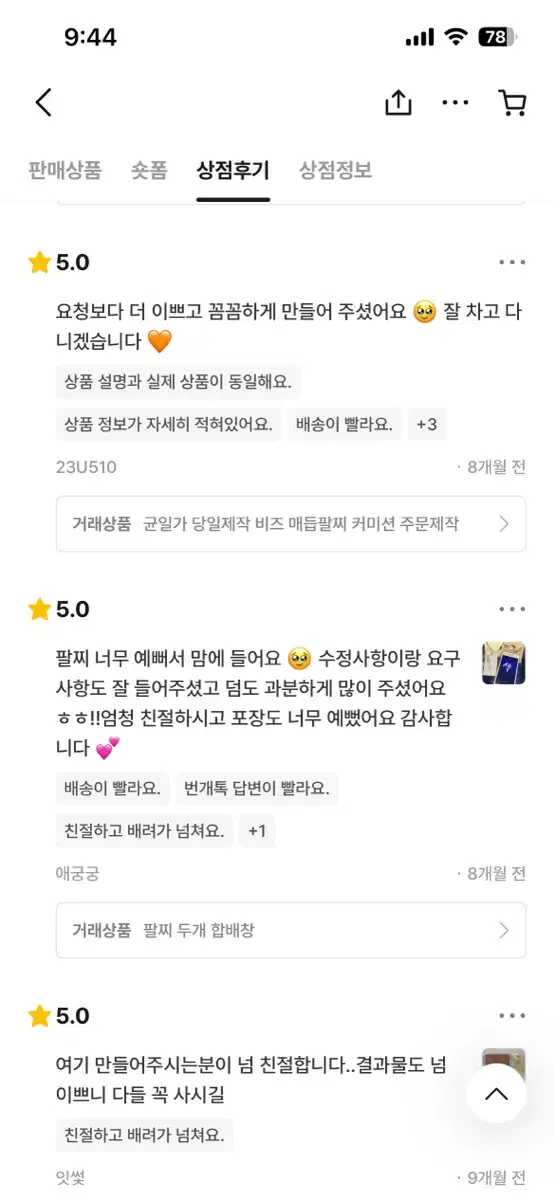Switch to the 판매상품 tab

point(65,170)
